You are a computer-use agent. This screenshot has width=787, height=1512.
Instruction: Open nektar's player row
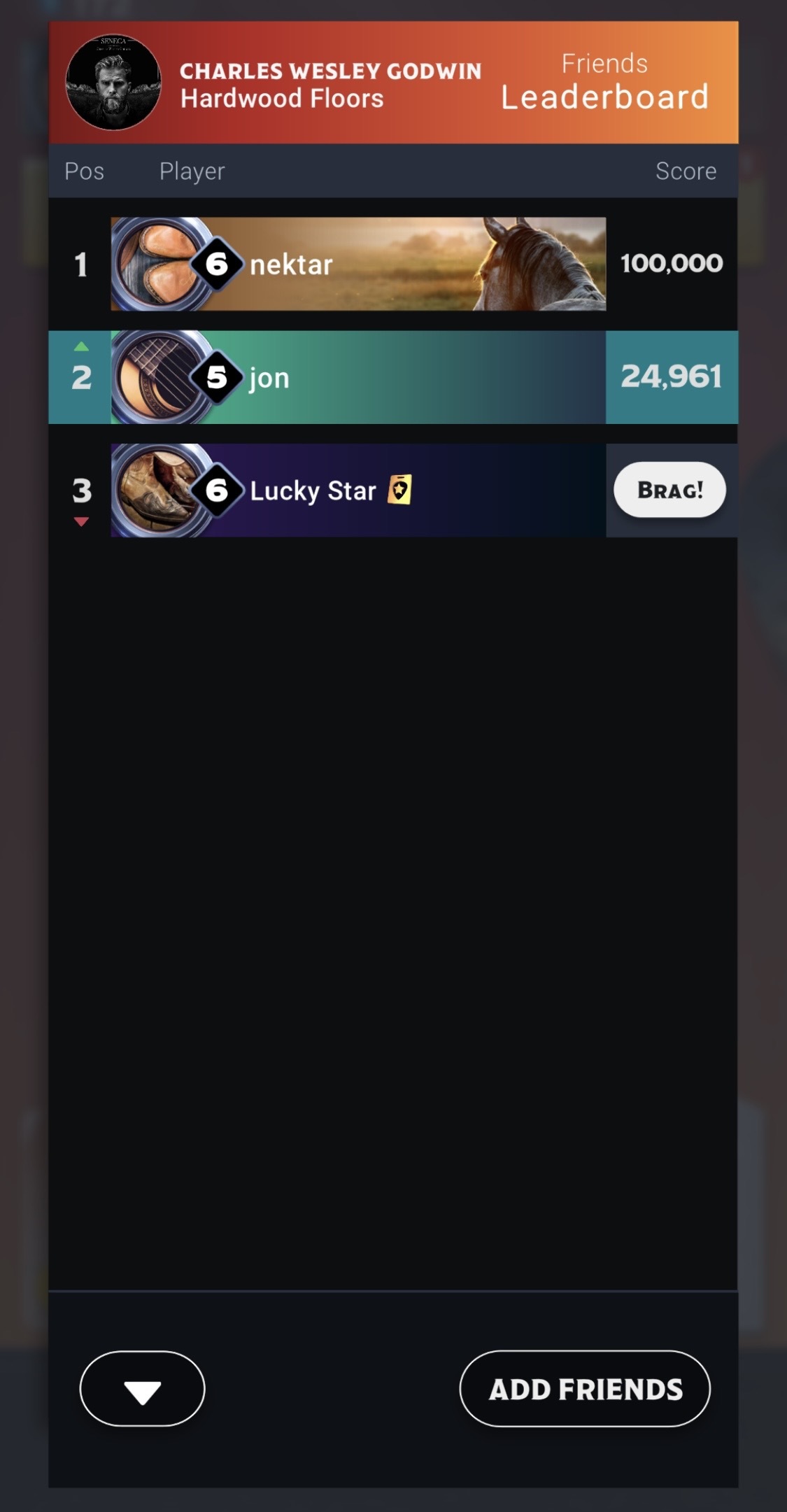[x=393, y=264]
